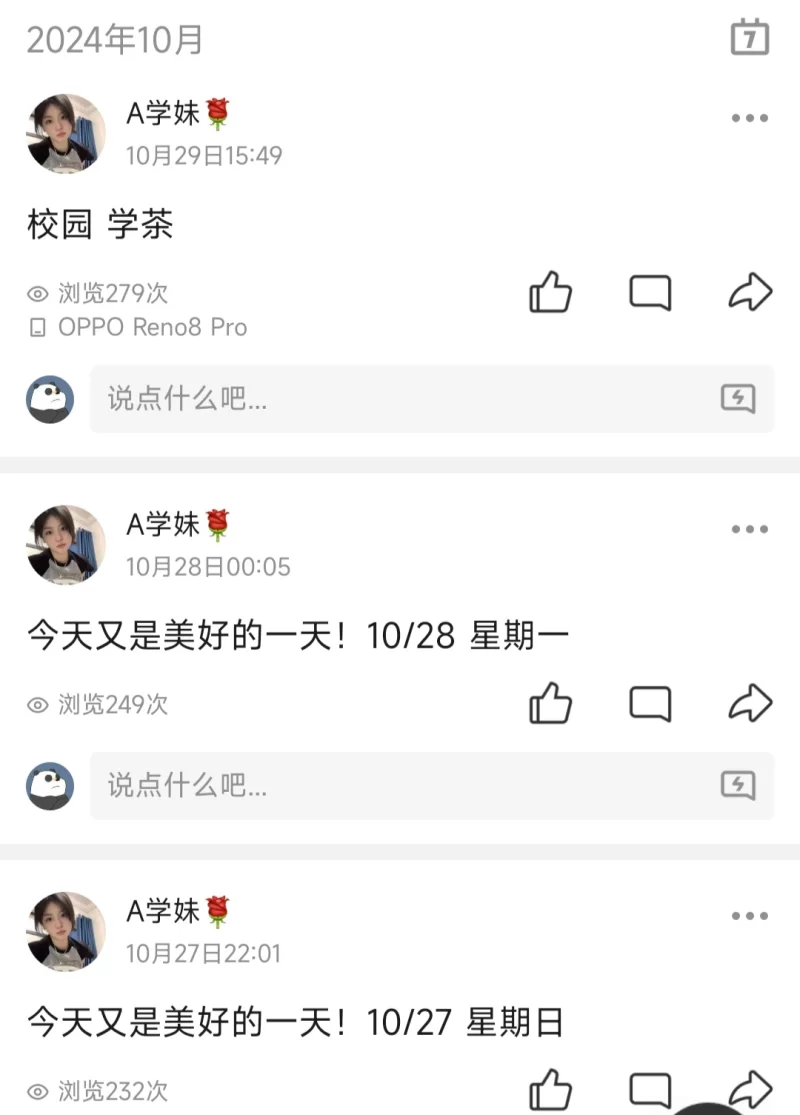Open comments on the 10/28 星期一 post
Viewport: 800px width, 1115px height.
650,704
